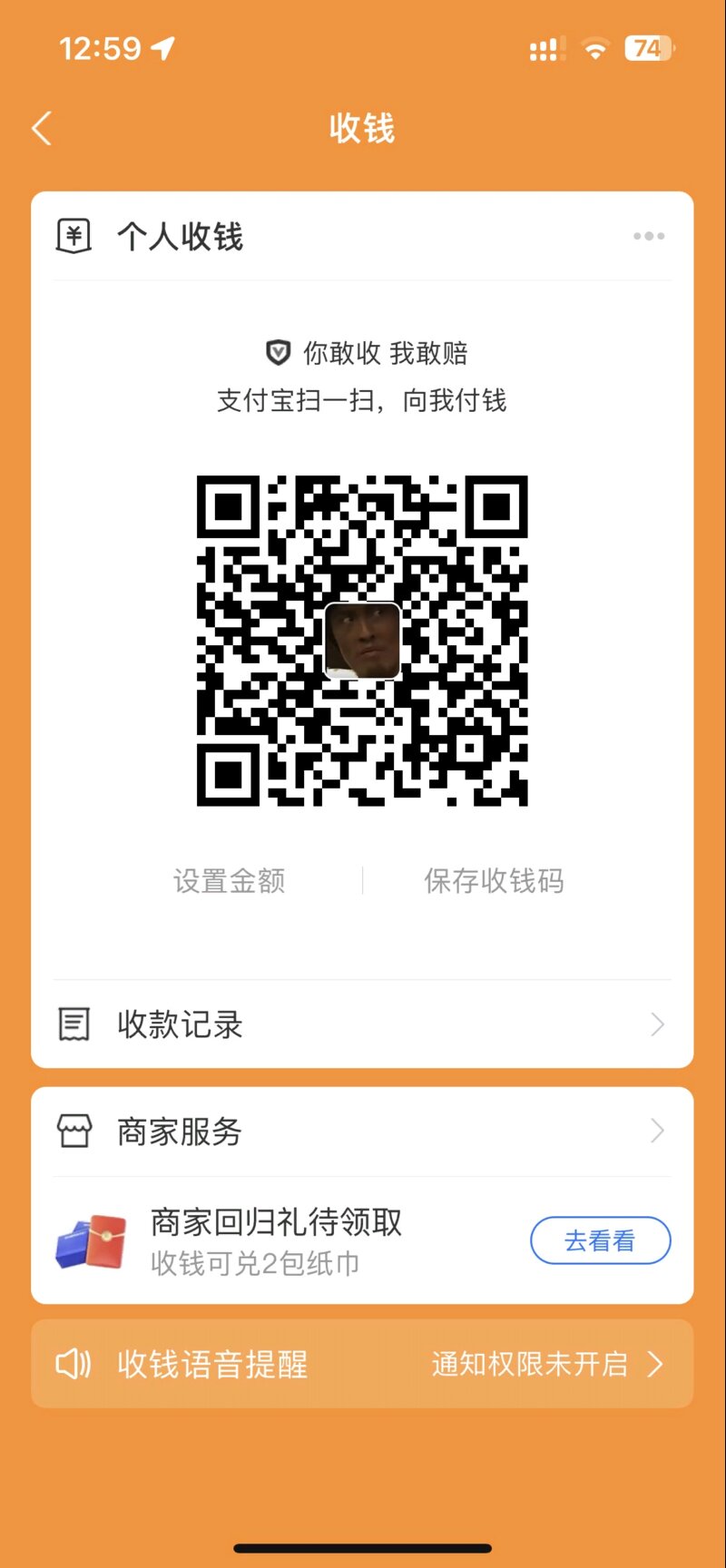
Task: Open 商家服务 merchant services
Action: 362,1132
